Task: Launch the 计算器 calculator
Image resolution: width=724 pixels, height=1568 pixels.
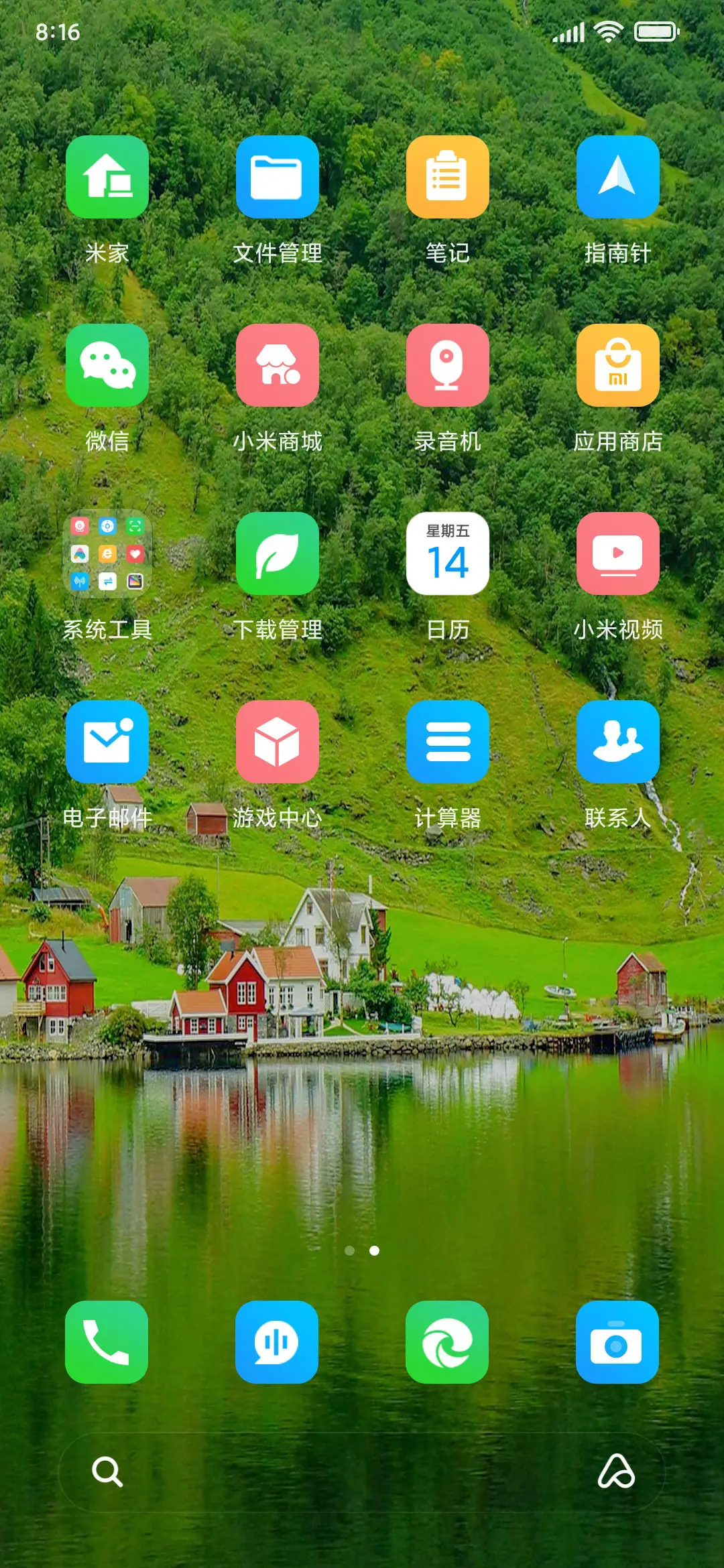Action: 448,743
